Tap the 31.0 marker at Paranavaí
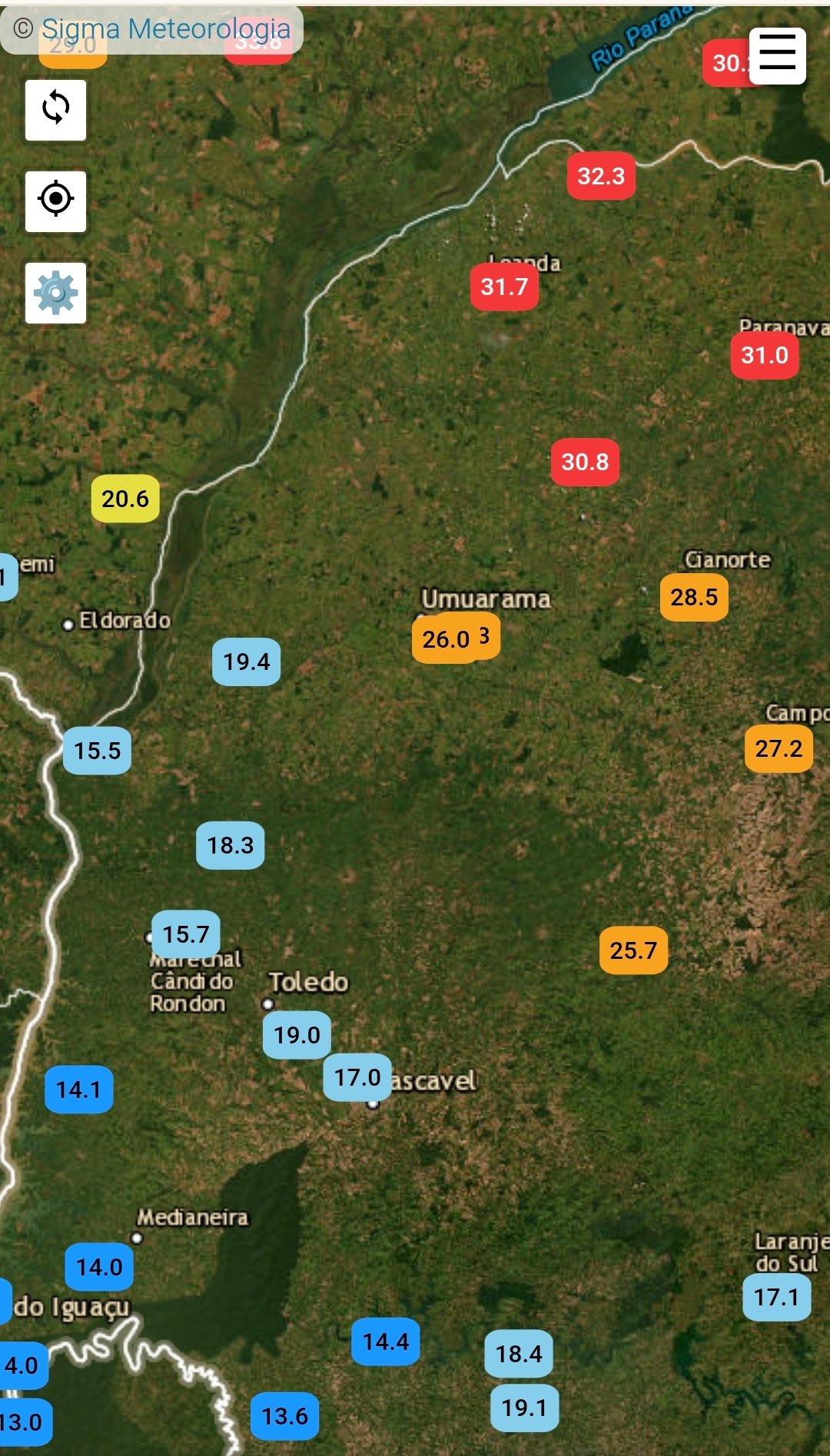This screenshot has height=1456, width=830. 764,355
